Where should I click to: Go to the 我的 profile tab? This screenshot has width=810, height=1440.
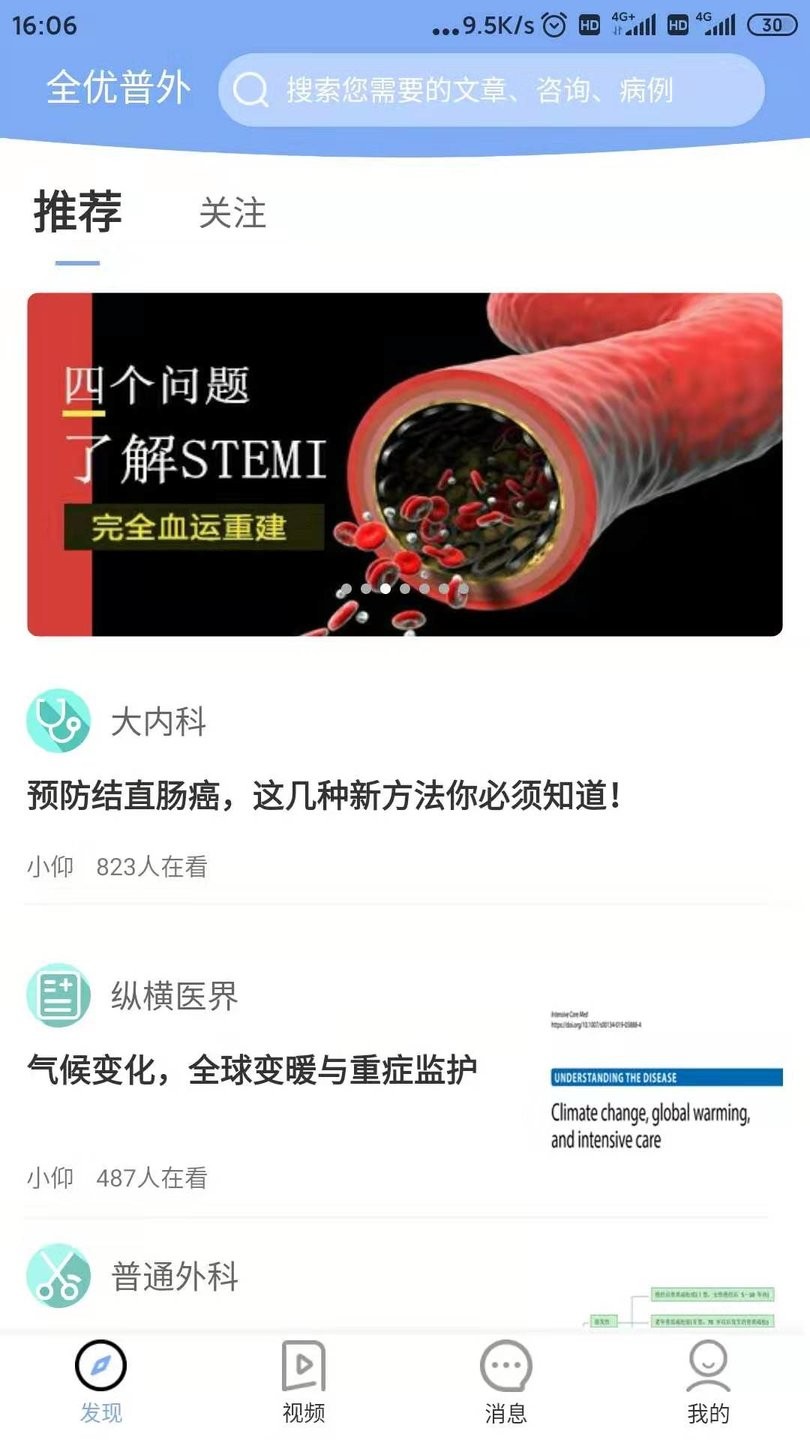click(x=708, y=1383)
